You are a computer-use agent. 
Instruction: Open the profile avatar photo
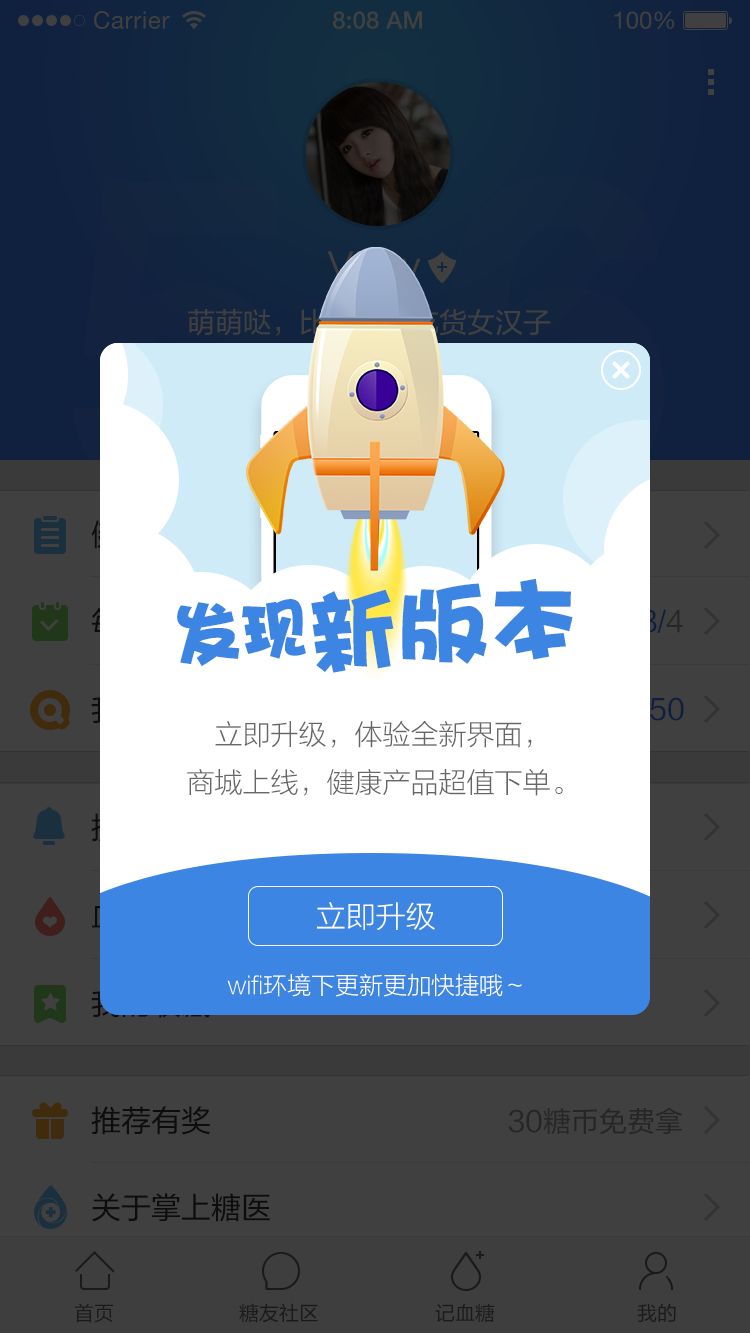click(x=377, y=155)
